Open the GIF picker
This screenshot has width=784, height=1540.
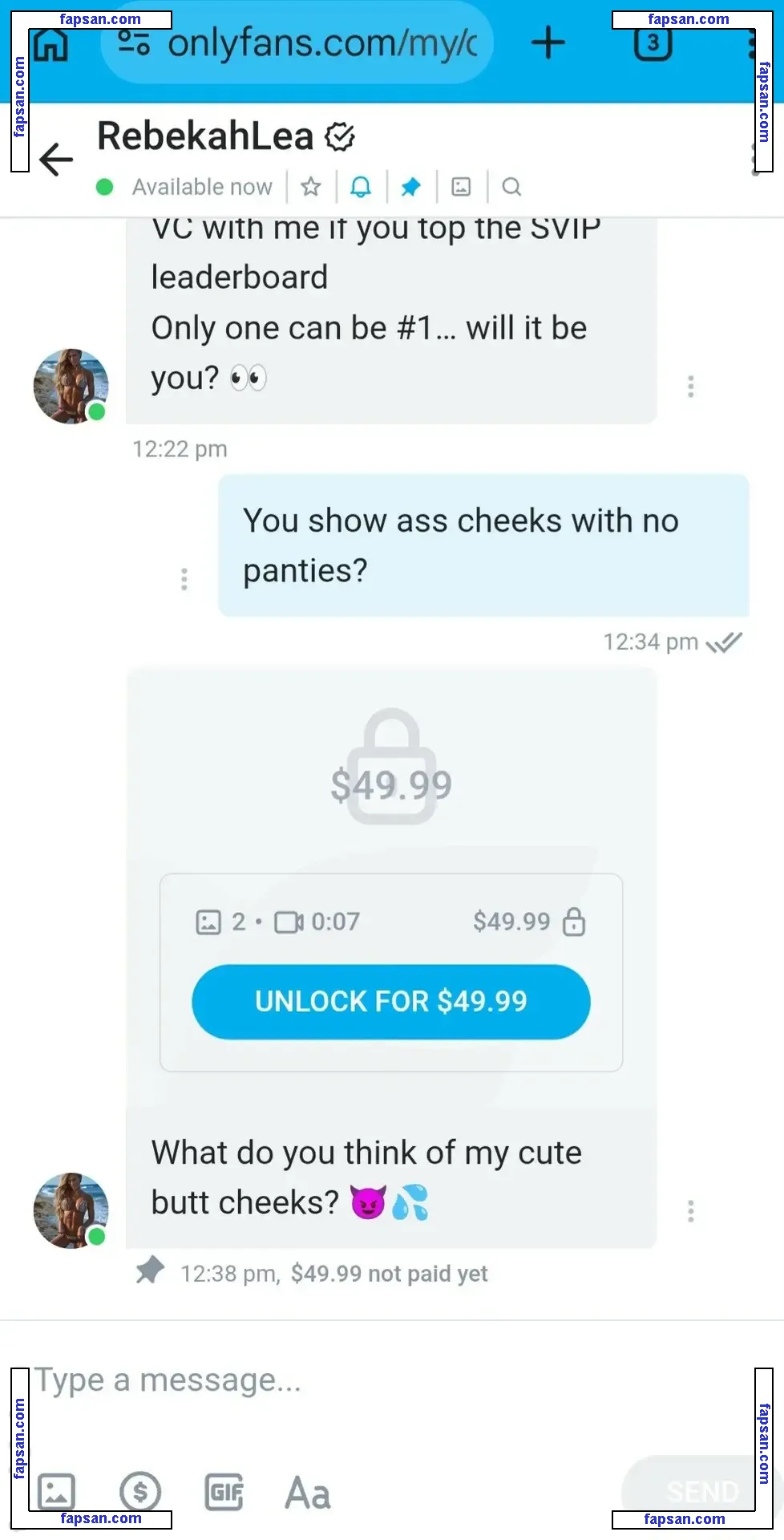[x=224, y=1493]
